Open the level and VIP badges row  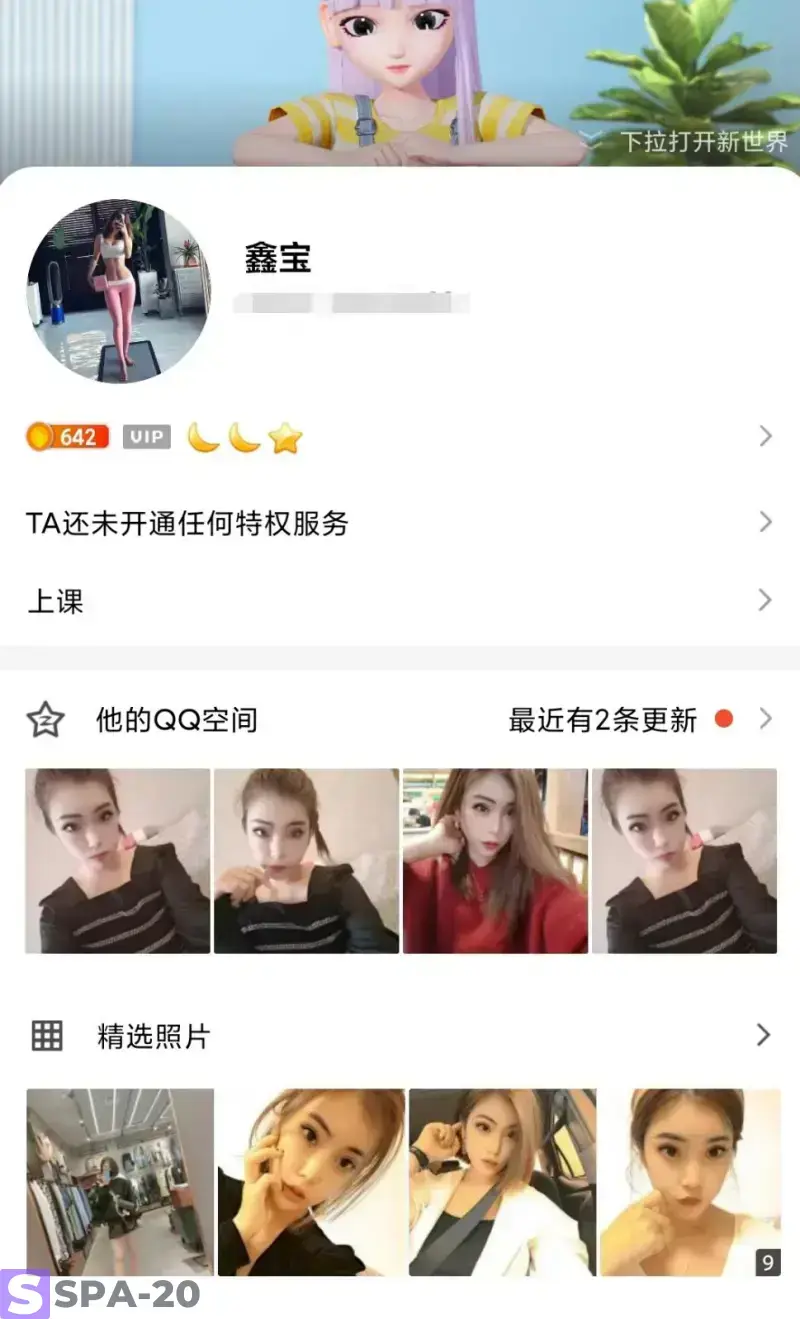400,437
